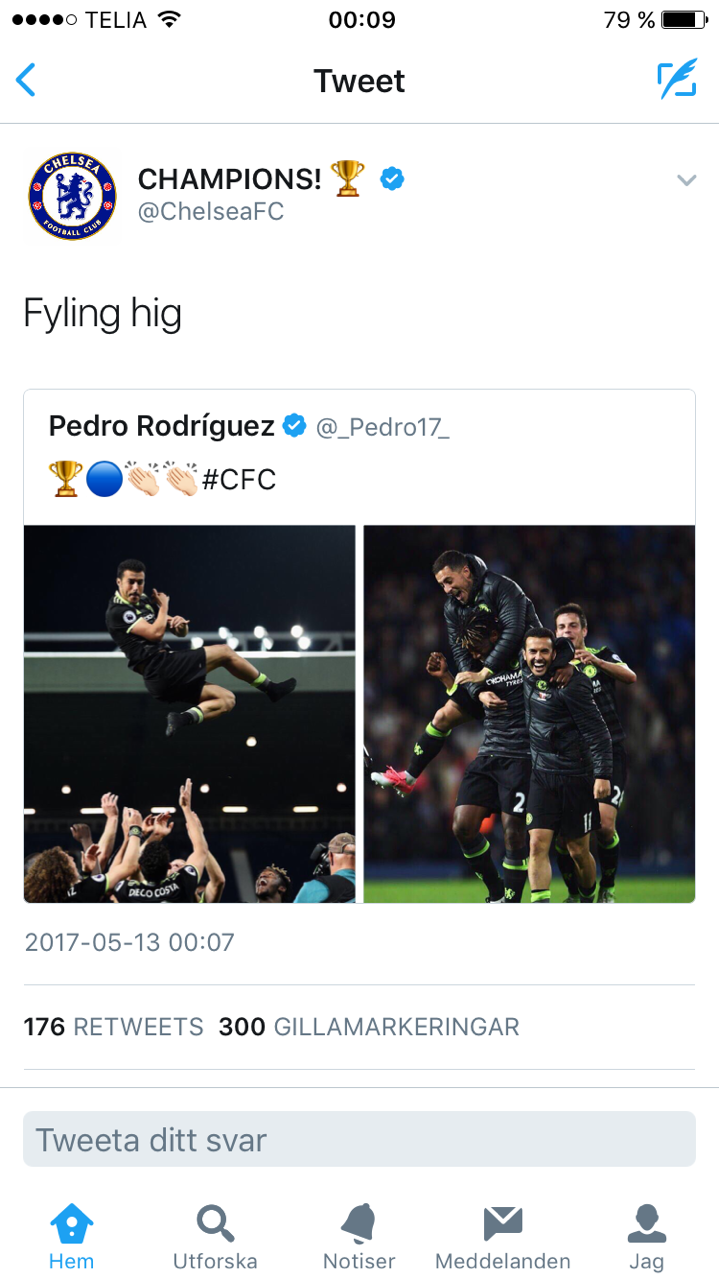The image size is (719, 1280).
Task: Open the #CFC hashtag
Action: (x=239, y=480)
